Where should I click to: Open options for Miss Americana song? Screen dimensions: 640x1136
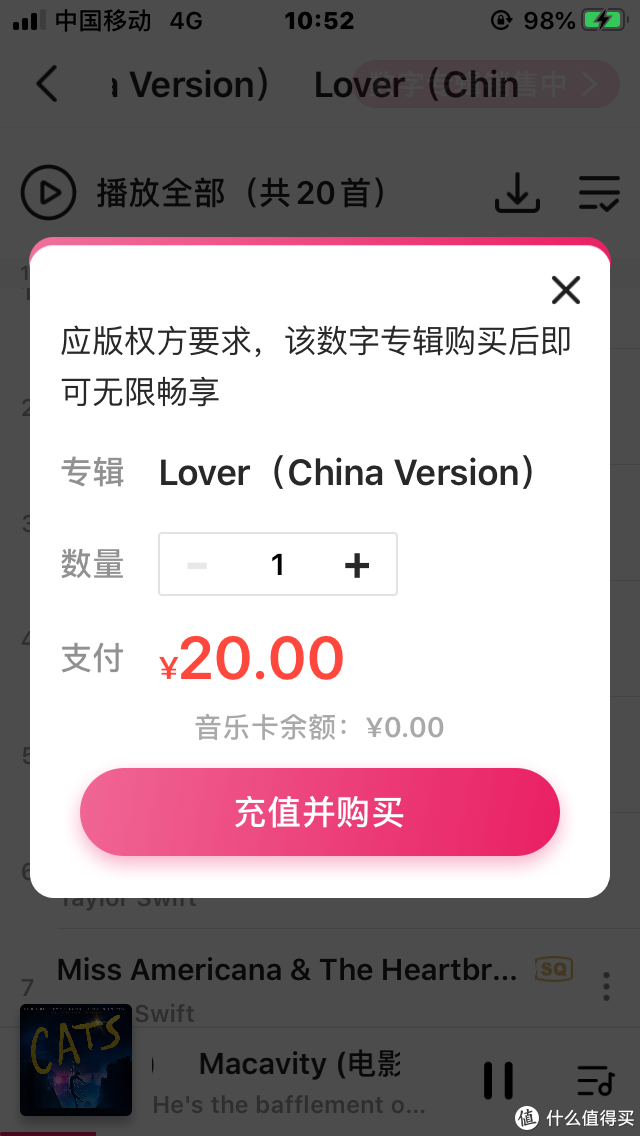tap(606, 987)
